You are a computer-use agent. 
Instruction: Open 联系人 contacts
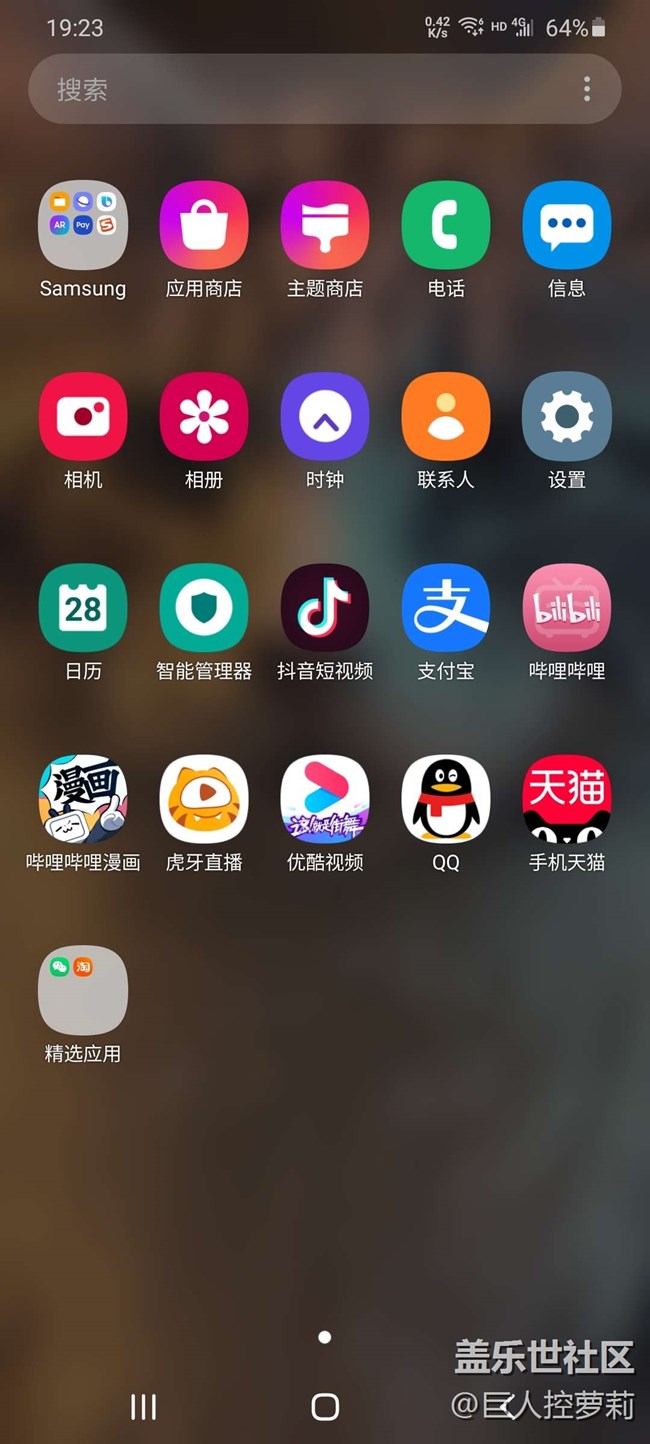(x=446, y=417)
